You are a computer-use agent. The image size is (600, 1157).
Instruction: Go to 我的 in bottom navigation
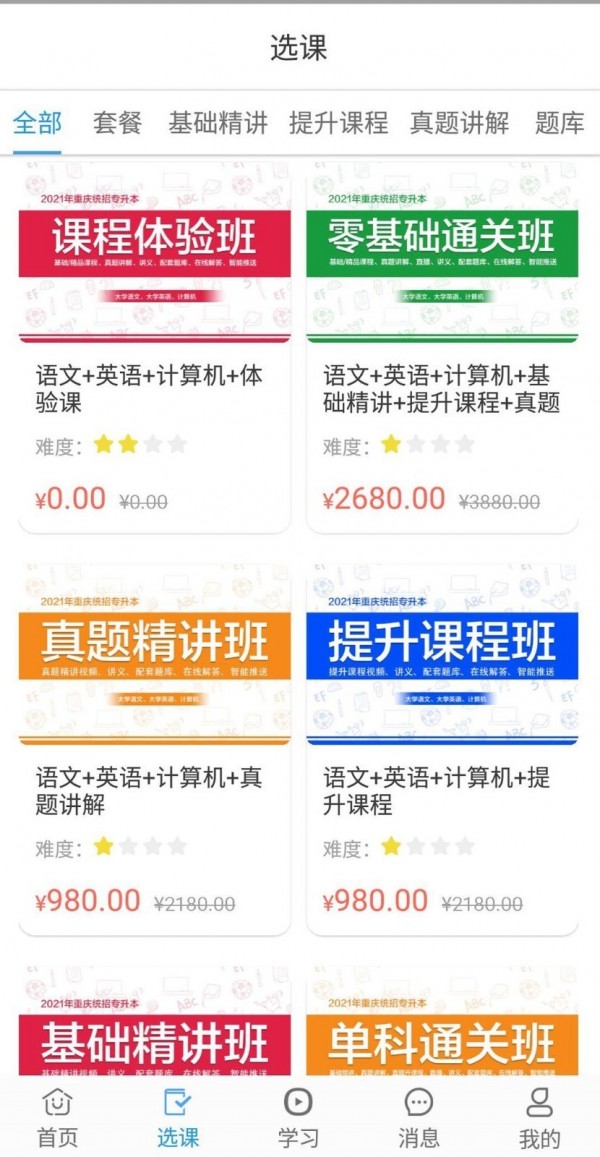click(x=539, y=1117)
